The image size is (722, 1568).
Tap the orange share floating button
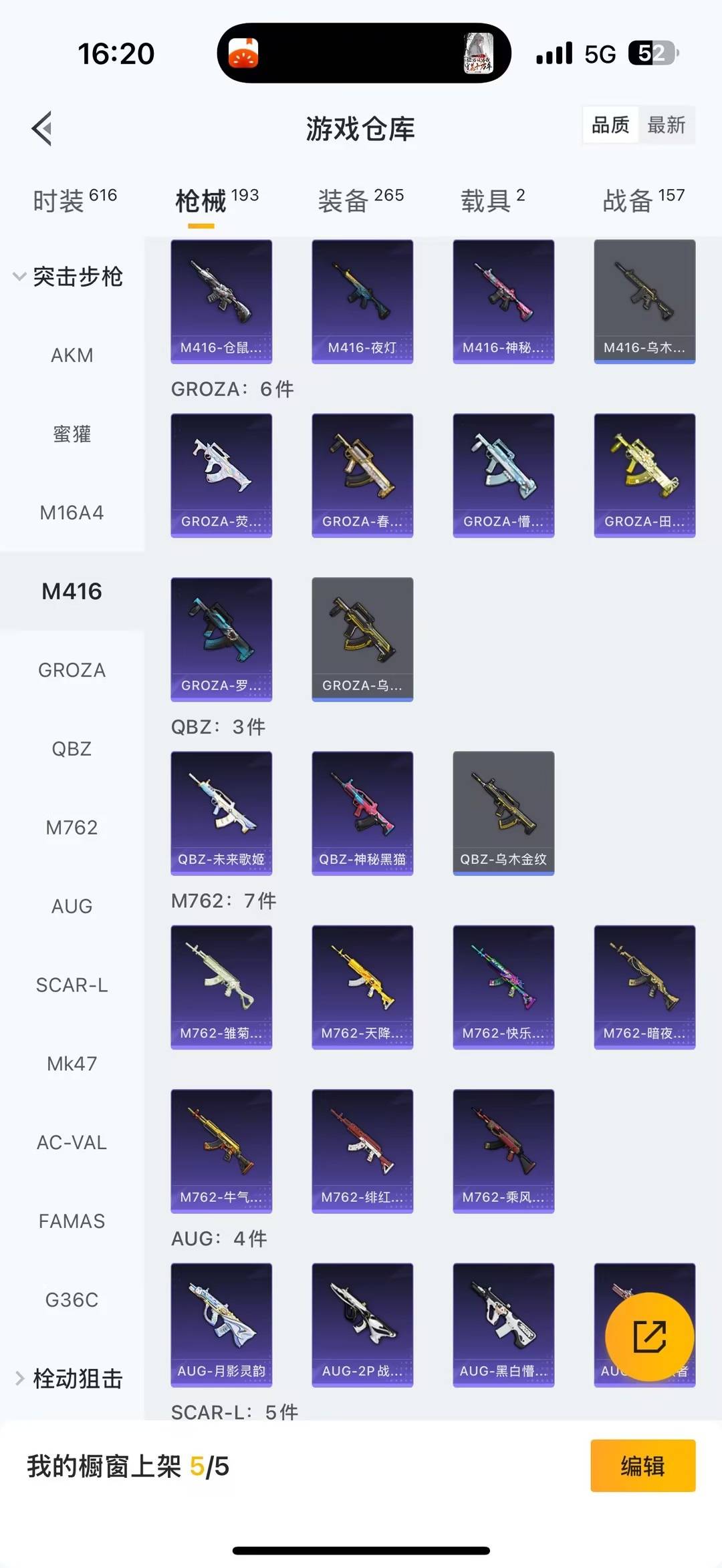coord(649,1336)
